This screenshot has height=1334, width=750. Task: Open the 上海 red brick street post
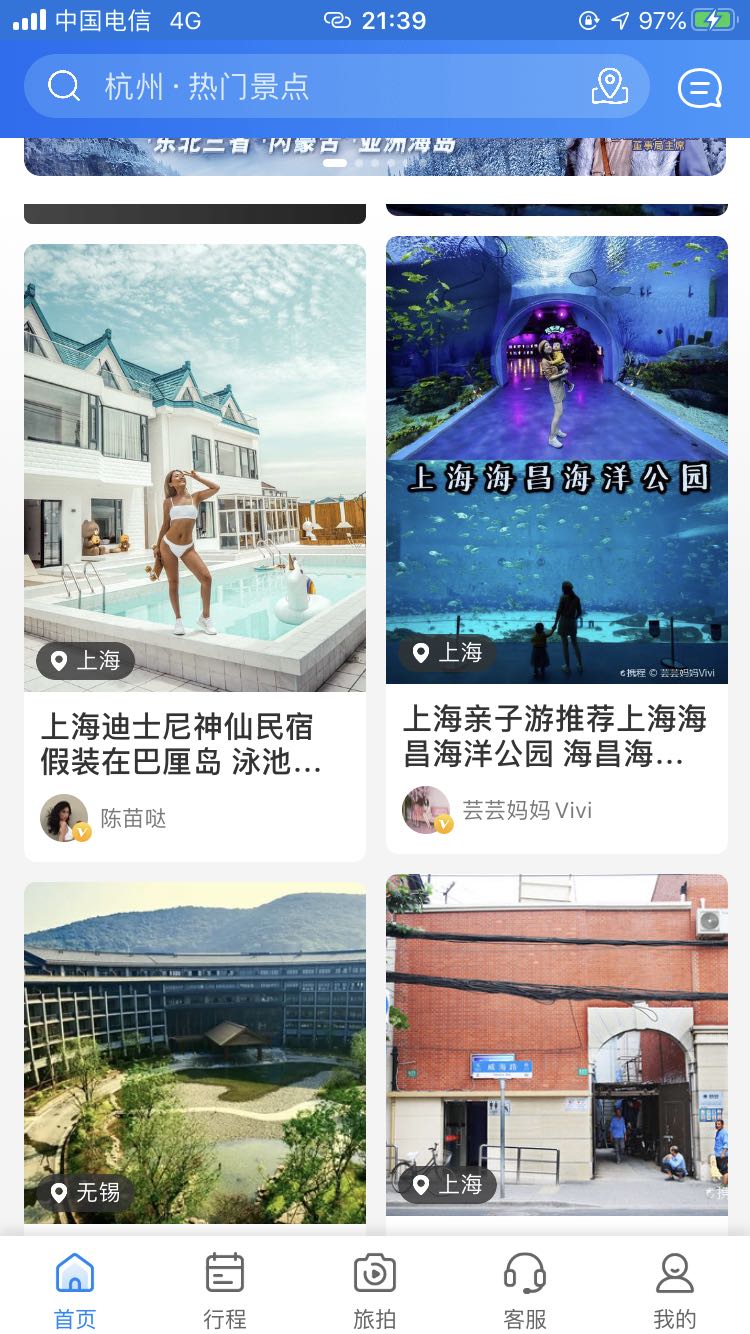(x=557, y=1045)
